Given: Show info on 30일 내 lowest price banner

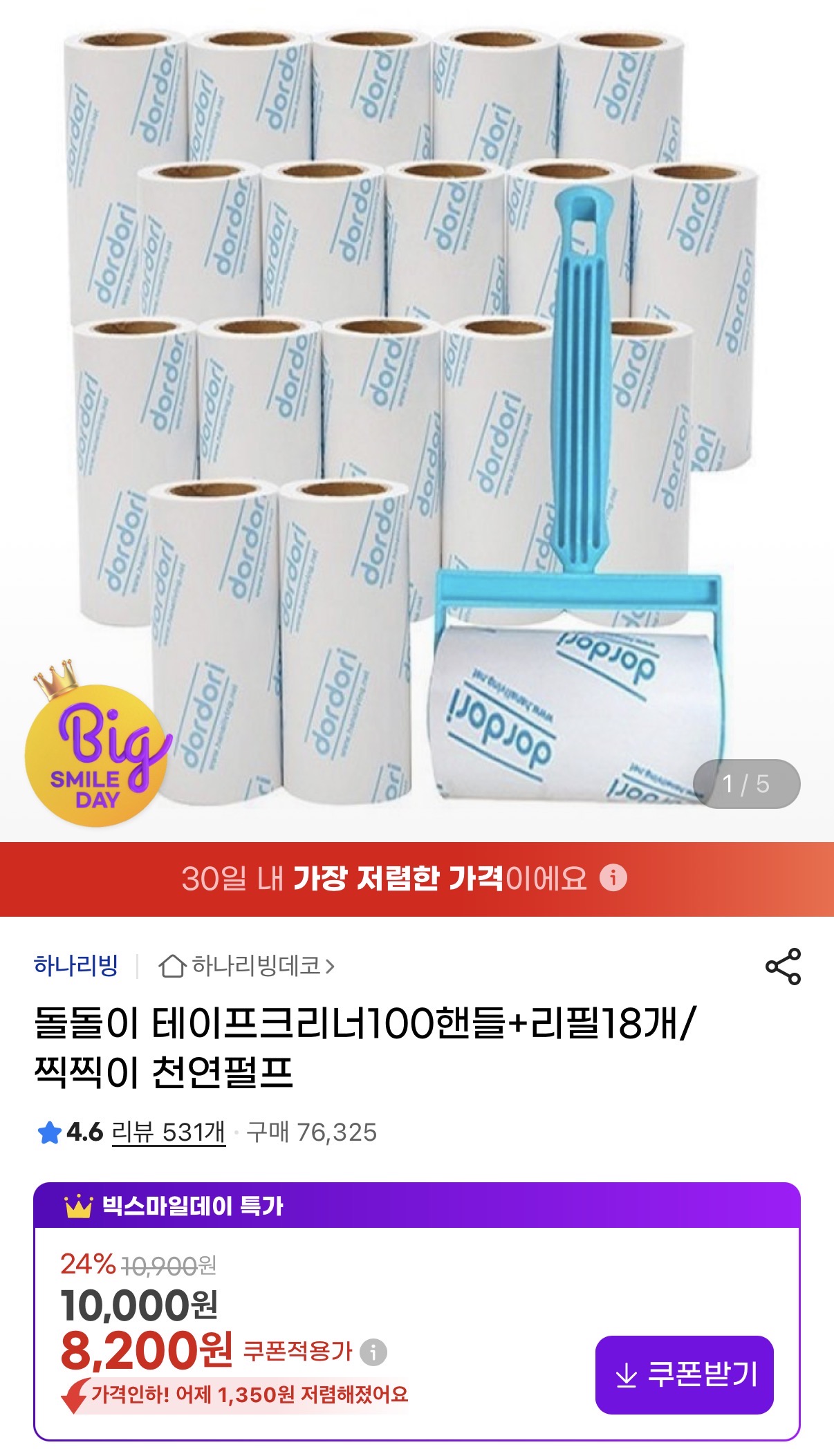Looking at the screenshot, I should tap(613, 878).
